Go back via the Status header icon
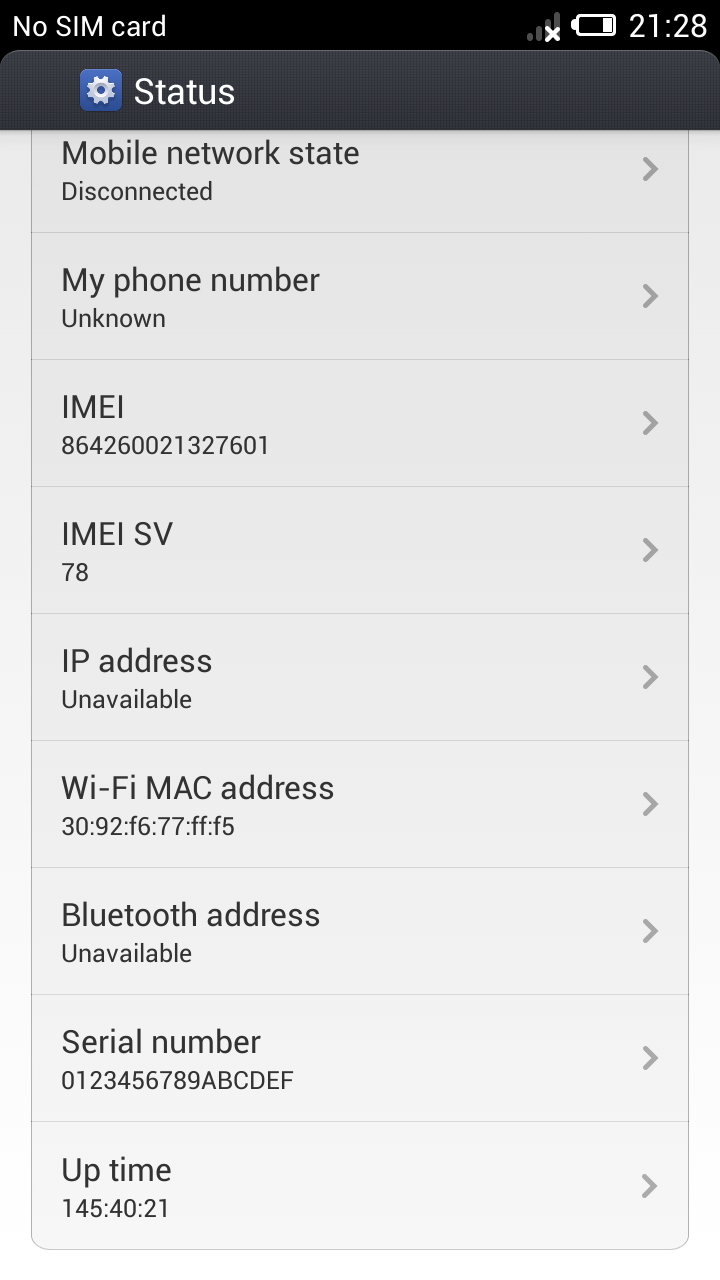The image size is (720, 1280). pyautogui.click(x=100, y=91)
